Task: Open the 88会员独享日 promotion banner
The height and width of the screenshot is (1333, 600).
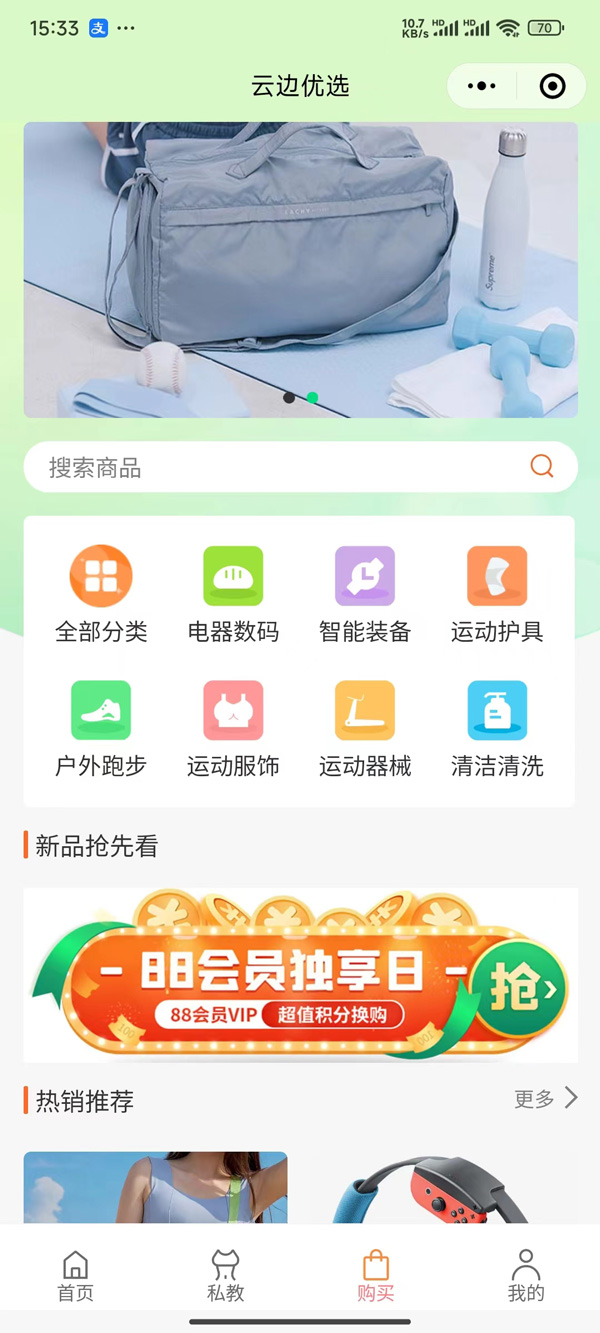Action: pyautogui.click(x=300, y=976)
